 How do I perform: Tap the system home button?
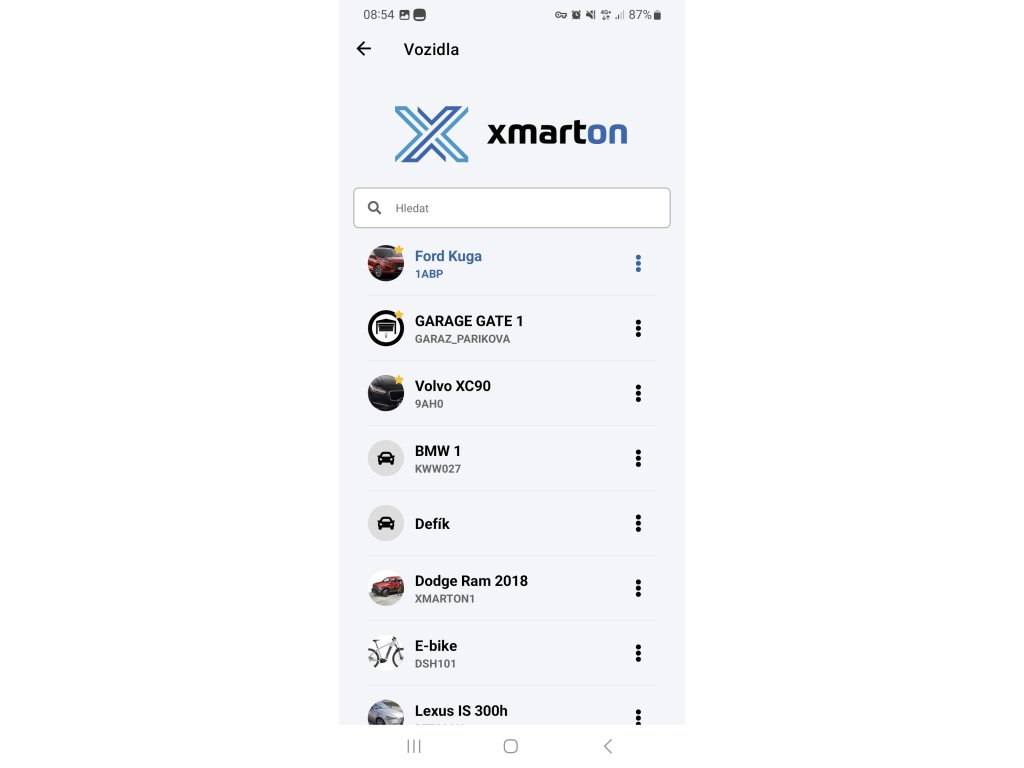coord(510,746)
